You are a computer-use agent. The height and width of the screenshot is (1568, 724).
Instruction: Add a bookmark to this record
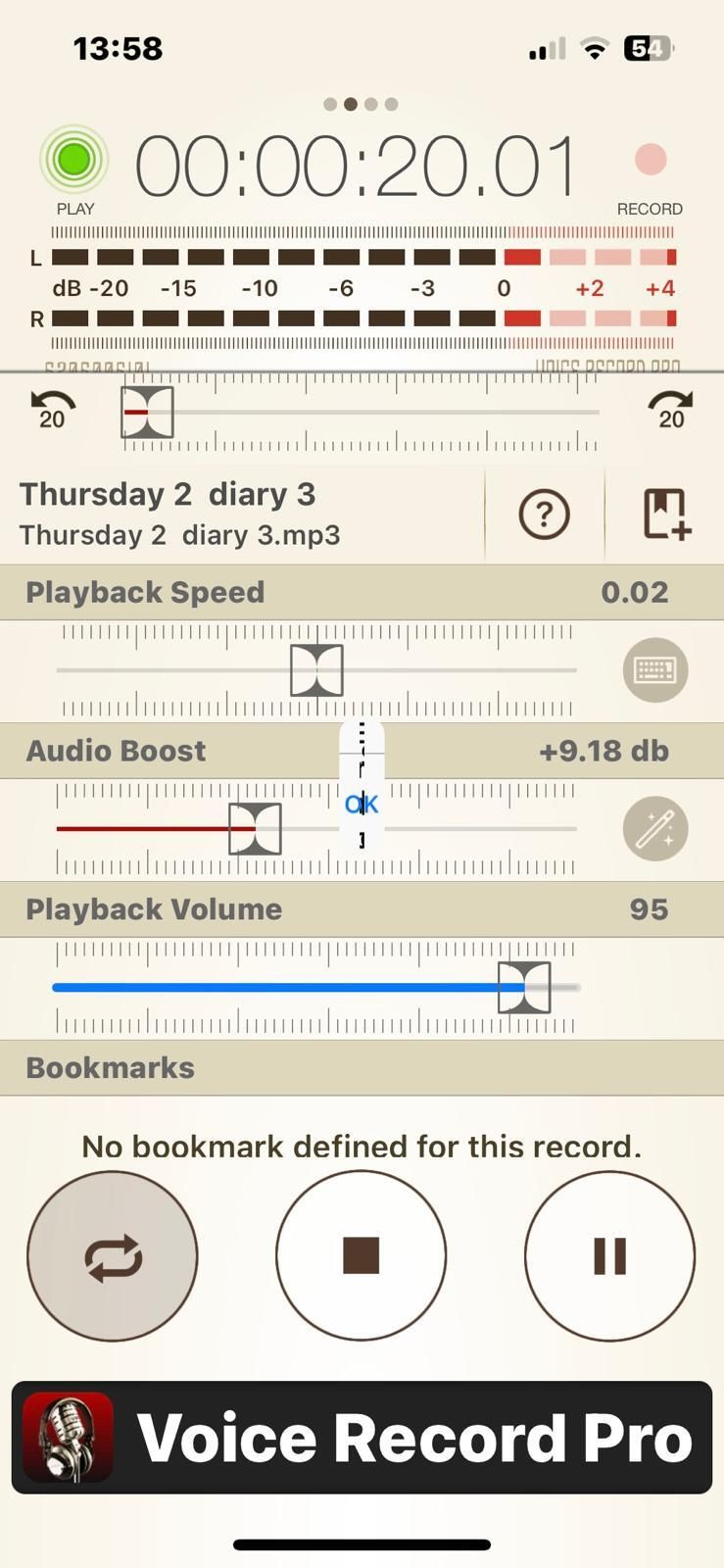pyautogui.click(x=666, y=514)
